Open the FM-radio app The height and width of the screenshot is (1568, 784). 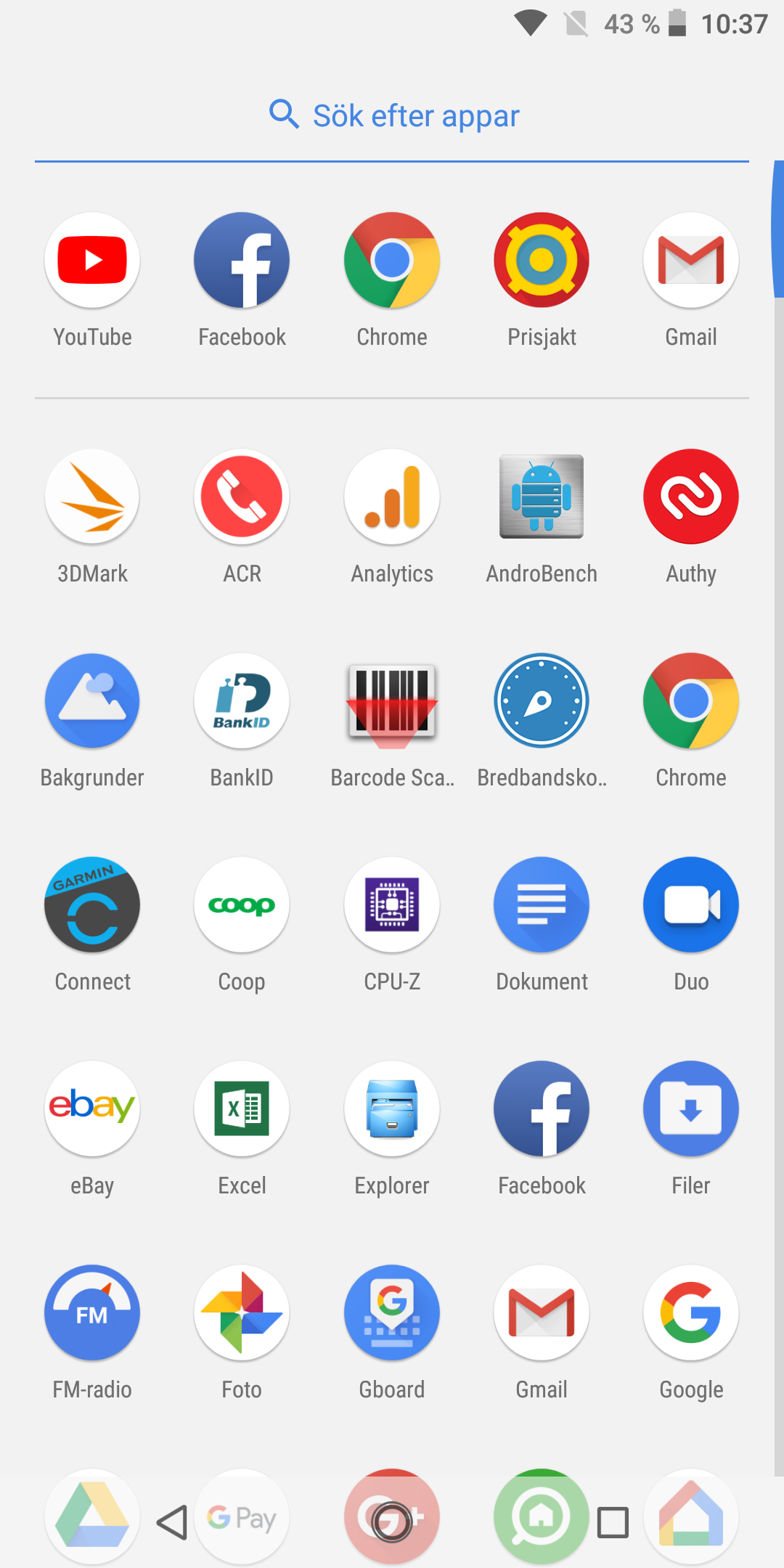point(92,1312)
